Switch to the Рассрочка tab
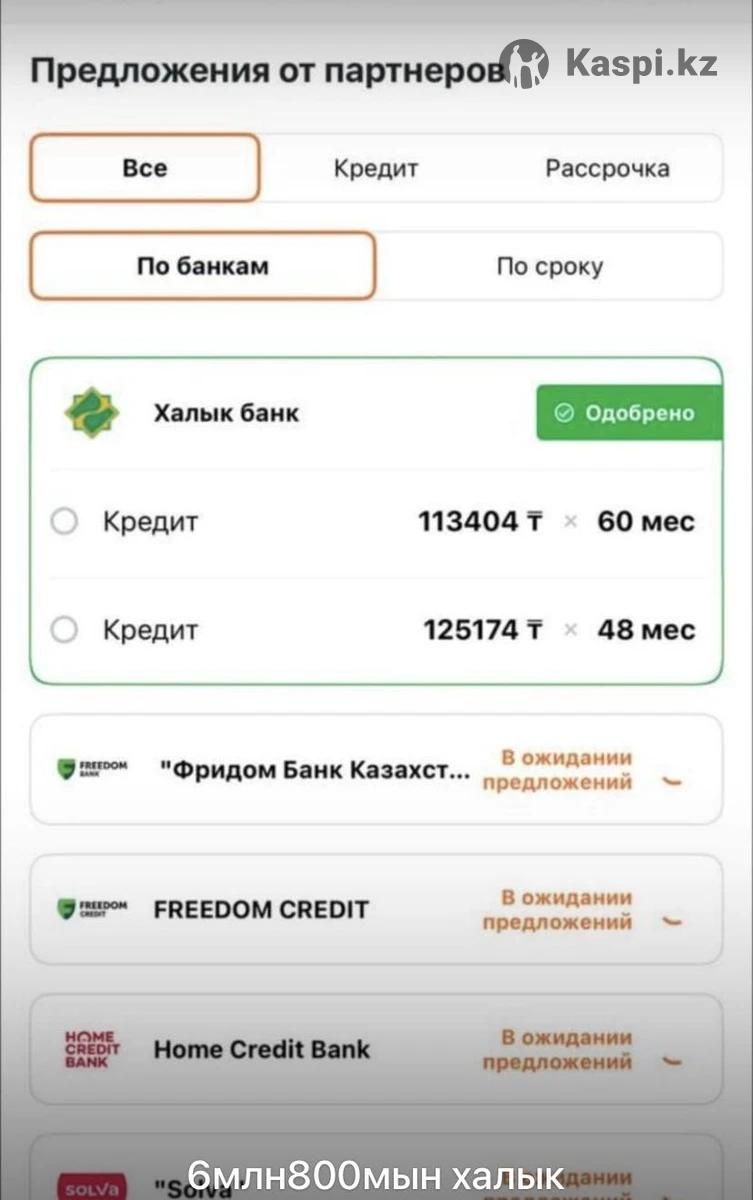Screen dimensions: 753x1200 (606, 168)
